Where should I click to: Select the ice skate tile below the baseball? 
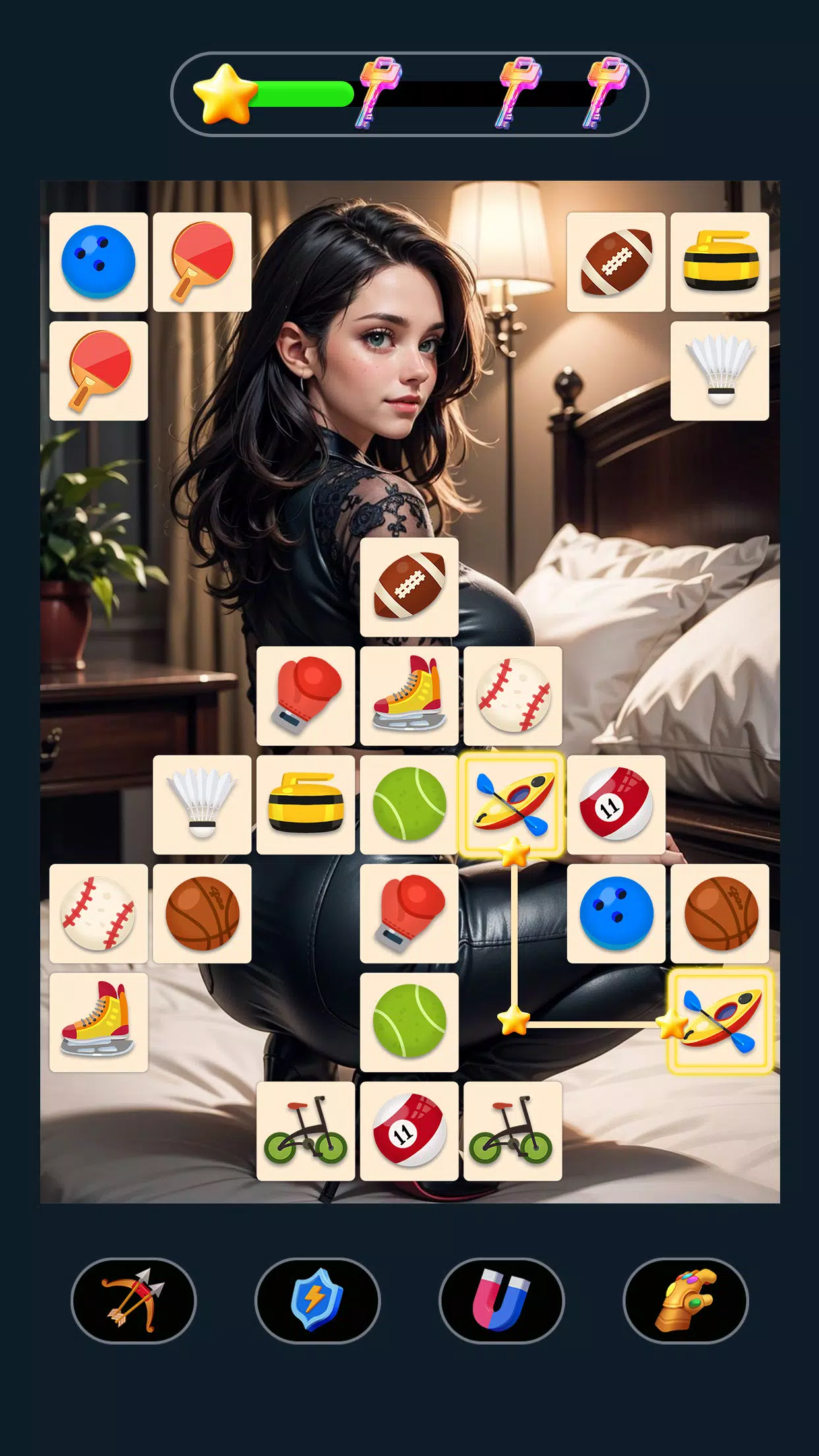click(98, 1022)
